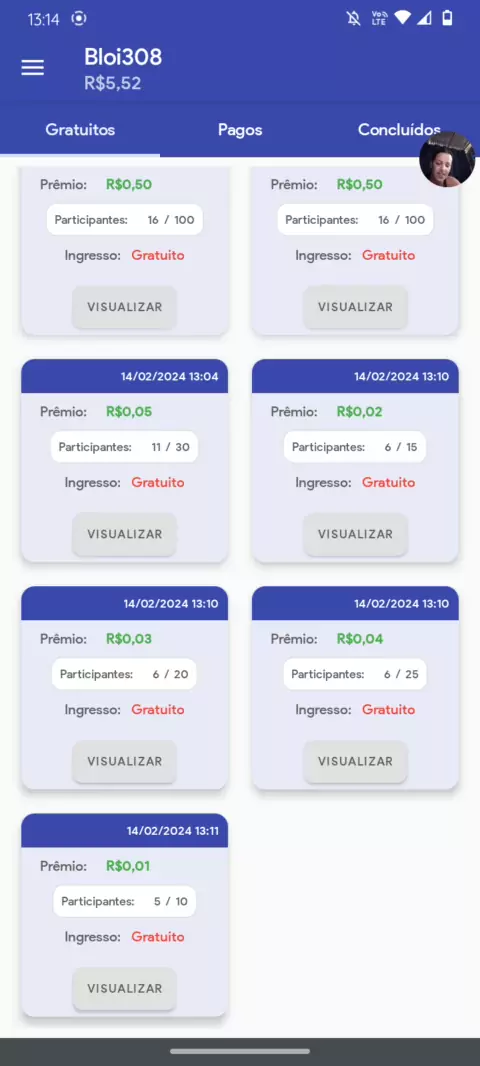This screenshot has height=1066, width=480.
Task: View the R$0,03 prize raffle
Action: pos(124,761)
